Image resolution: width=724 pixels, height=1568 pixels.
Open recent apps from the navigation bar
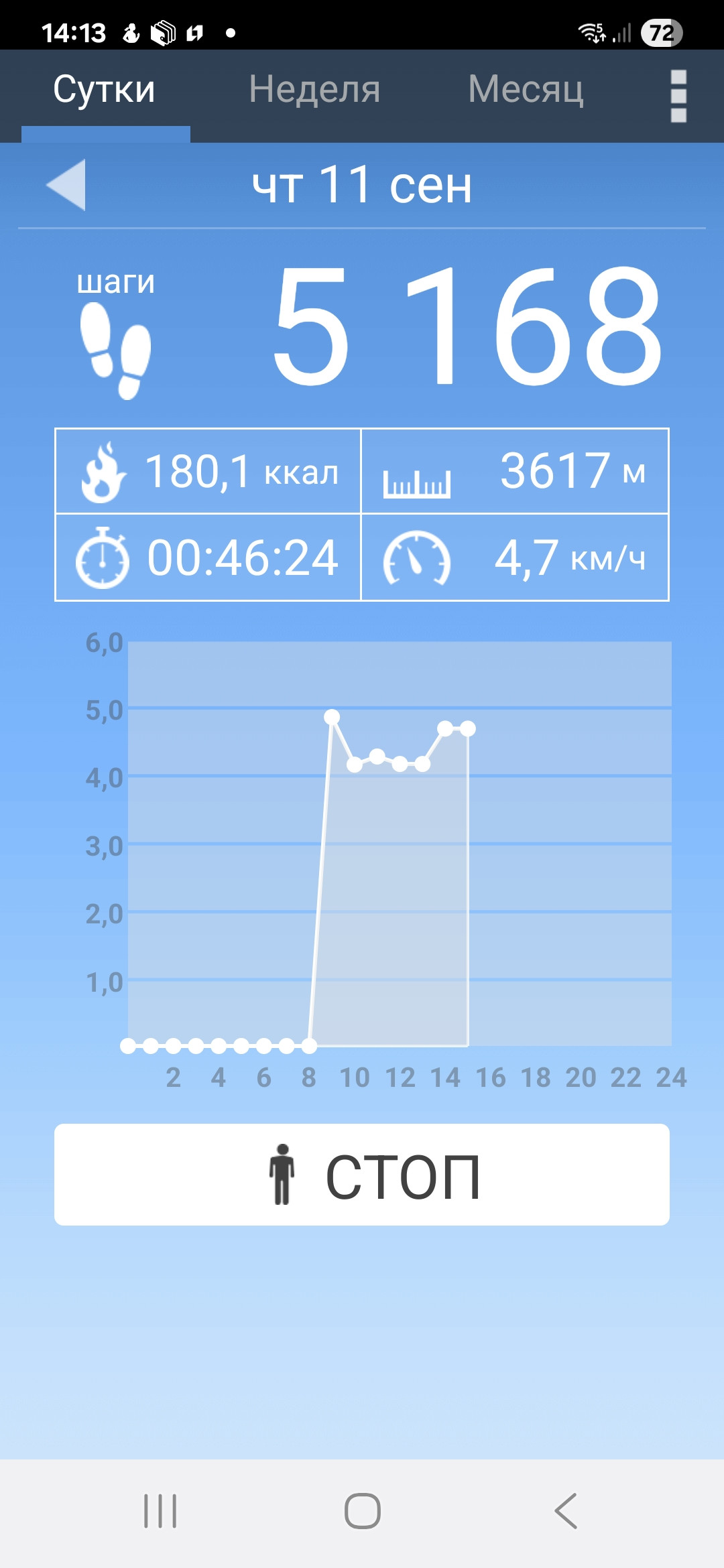pos(160,1511)
